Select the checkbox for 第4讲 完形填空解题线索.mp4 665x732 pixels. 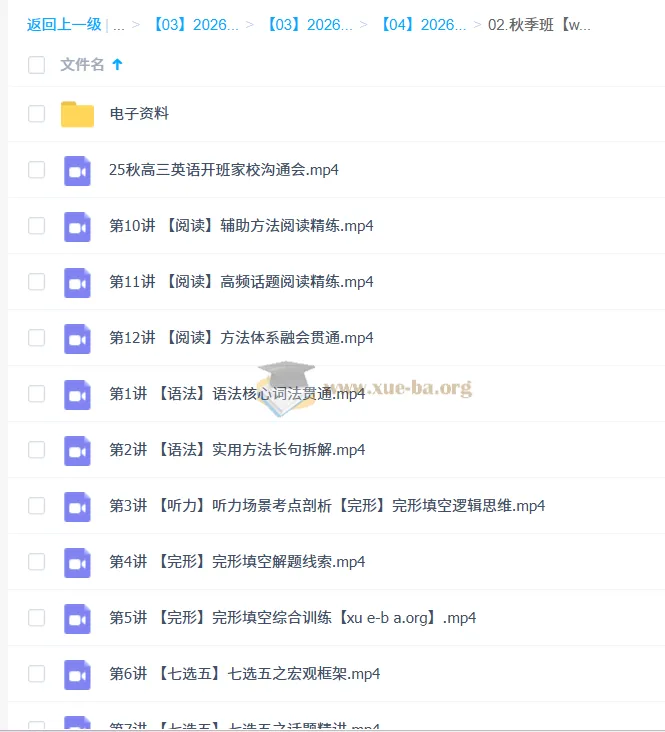point(37,562)
